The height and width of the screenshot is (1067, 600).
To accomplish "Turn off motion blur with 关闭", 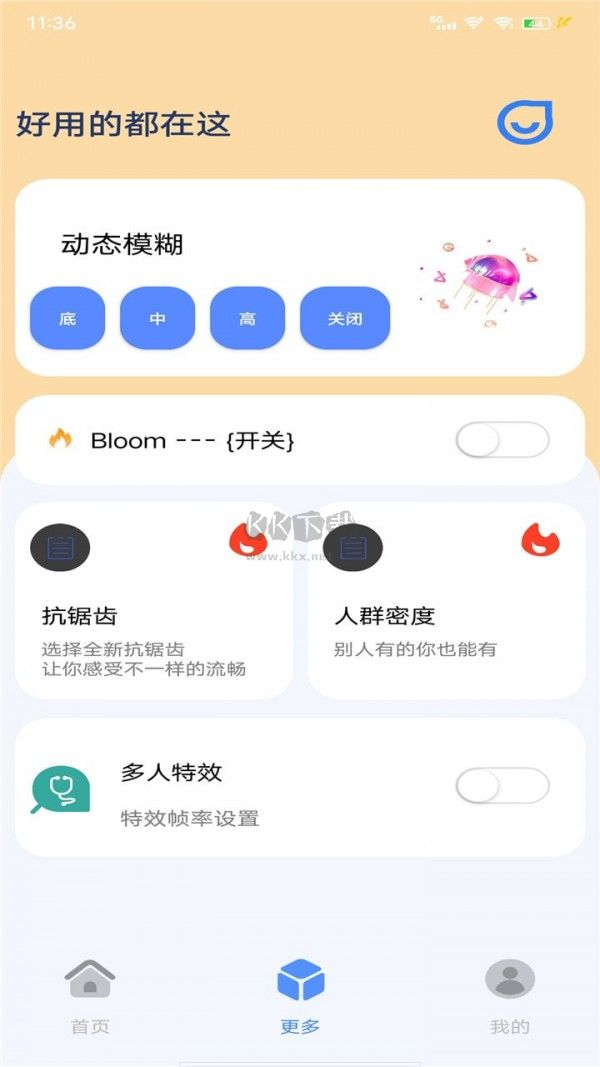I will click(x=344, y=319).
